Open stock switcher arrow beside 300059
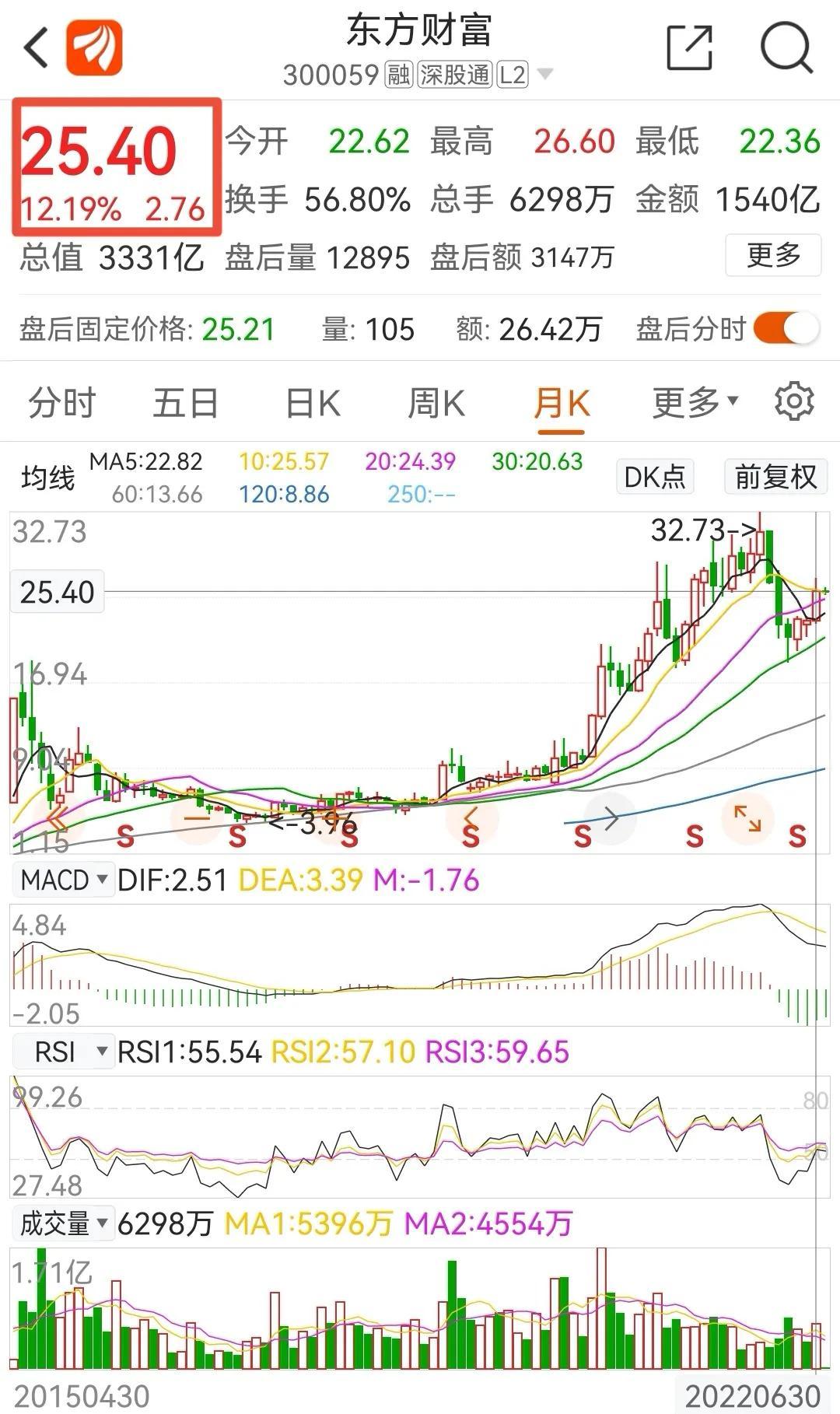 pyautogui.click(x=545, y=75)
